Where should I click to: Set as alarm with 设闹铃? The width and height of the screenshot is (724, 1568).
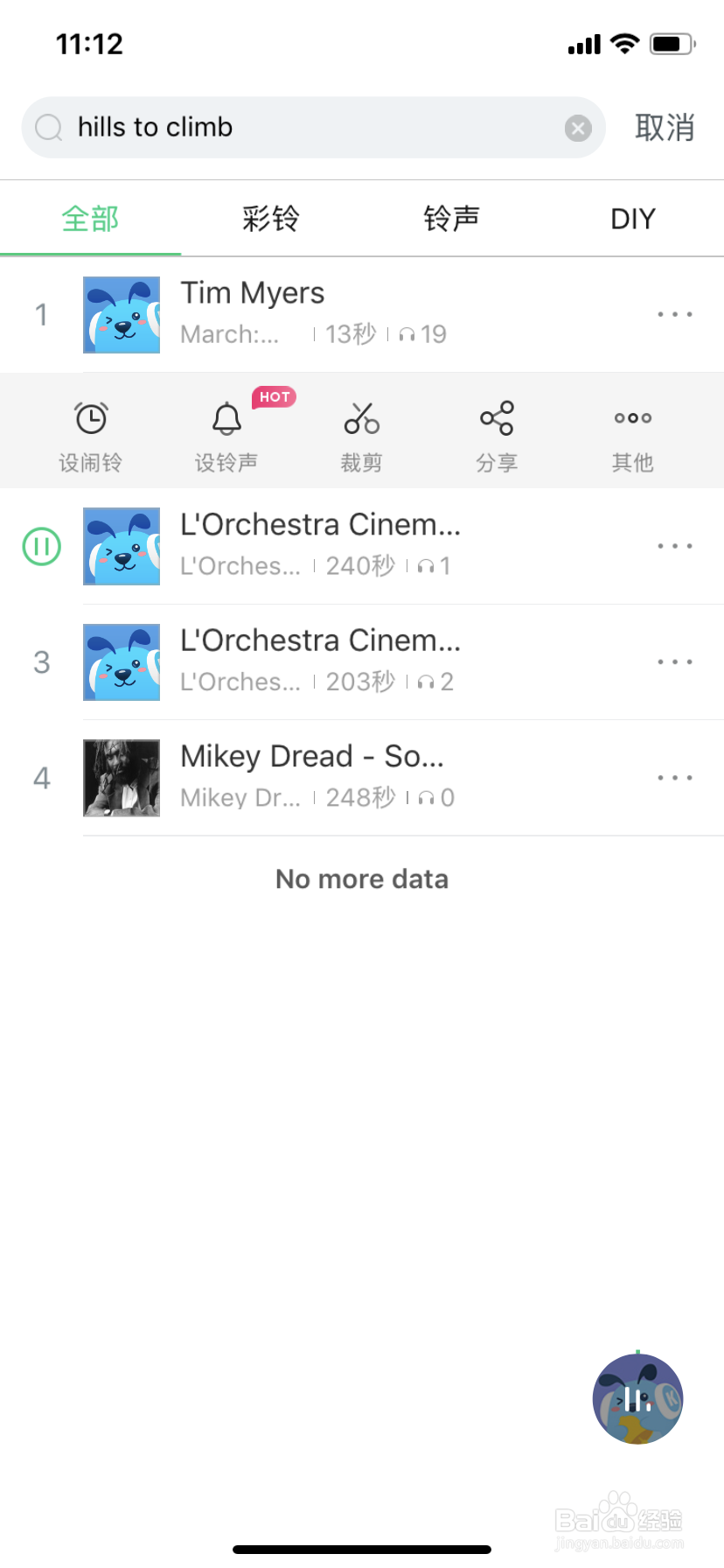point(91,437)
